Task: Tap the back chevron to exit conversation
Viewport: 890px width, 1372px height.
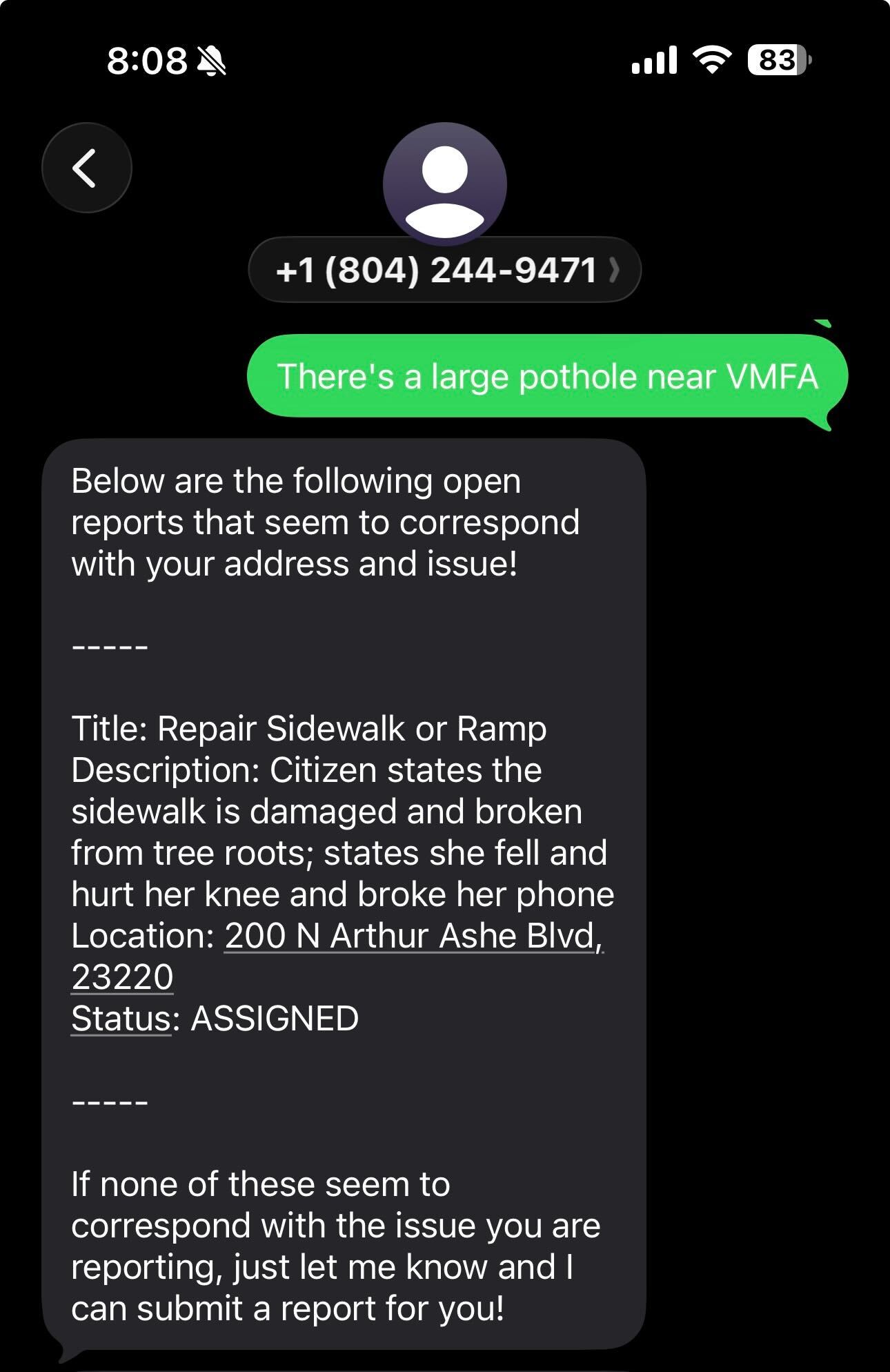Action: click(x=86, y=167)
